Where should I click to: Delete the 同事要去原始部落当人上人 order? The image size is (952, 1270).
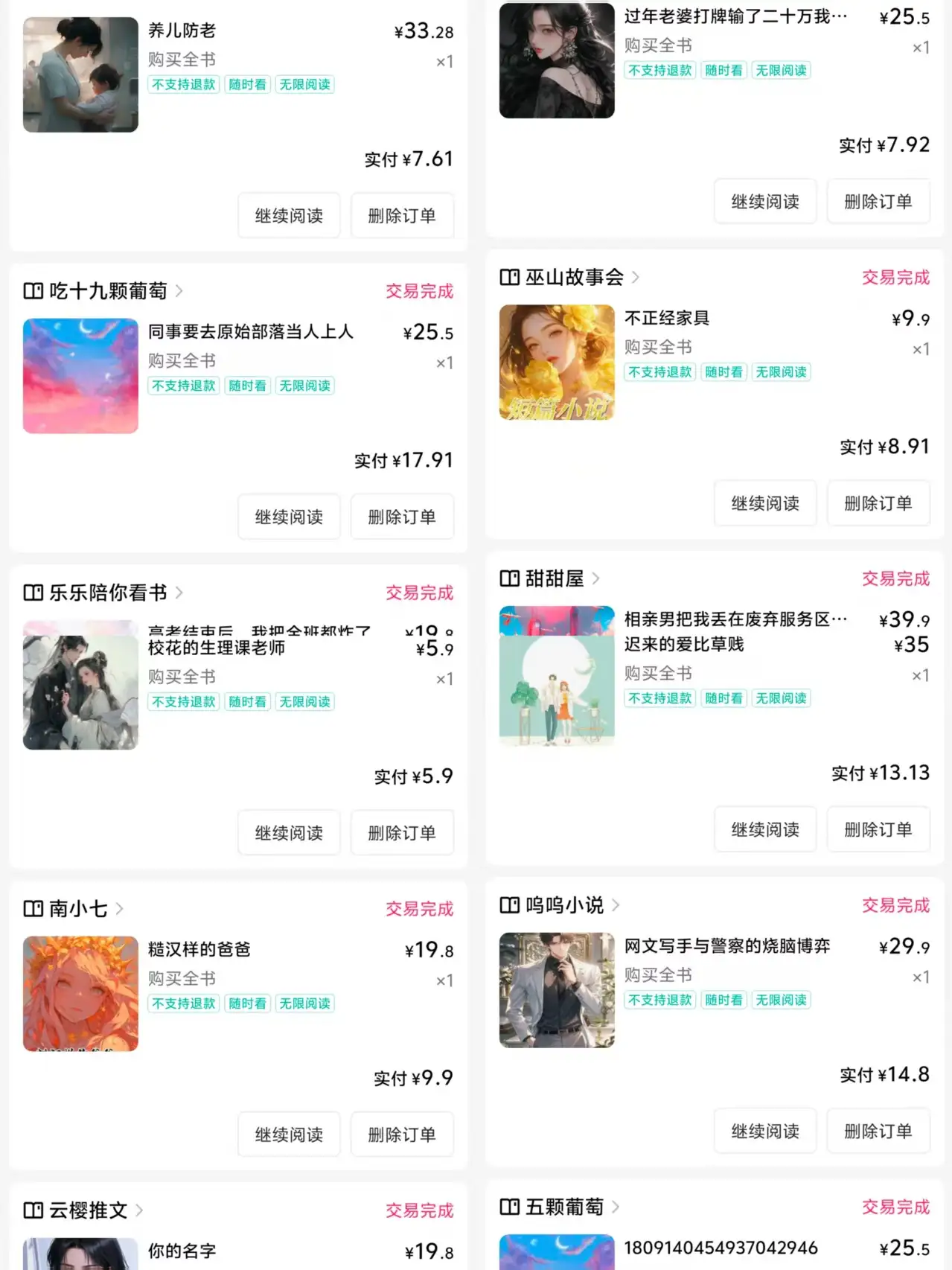(402, 517)
